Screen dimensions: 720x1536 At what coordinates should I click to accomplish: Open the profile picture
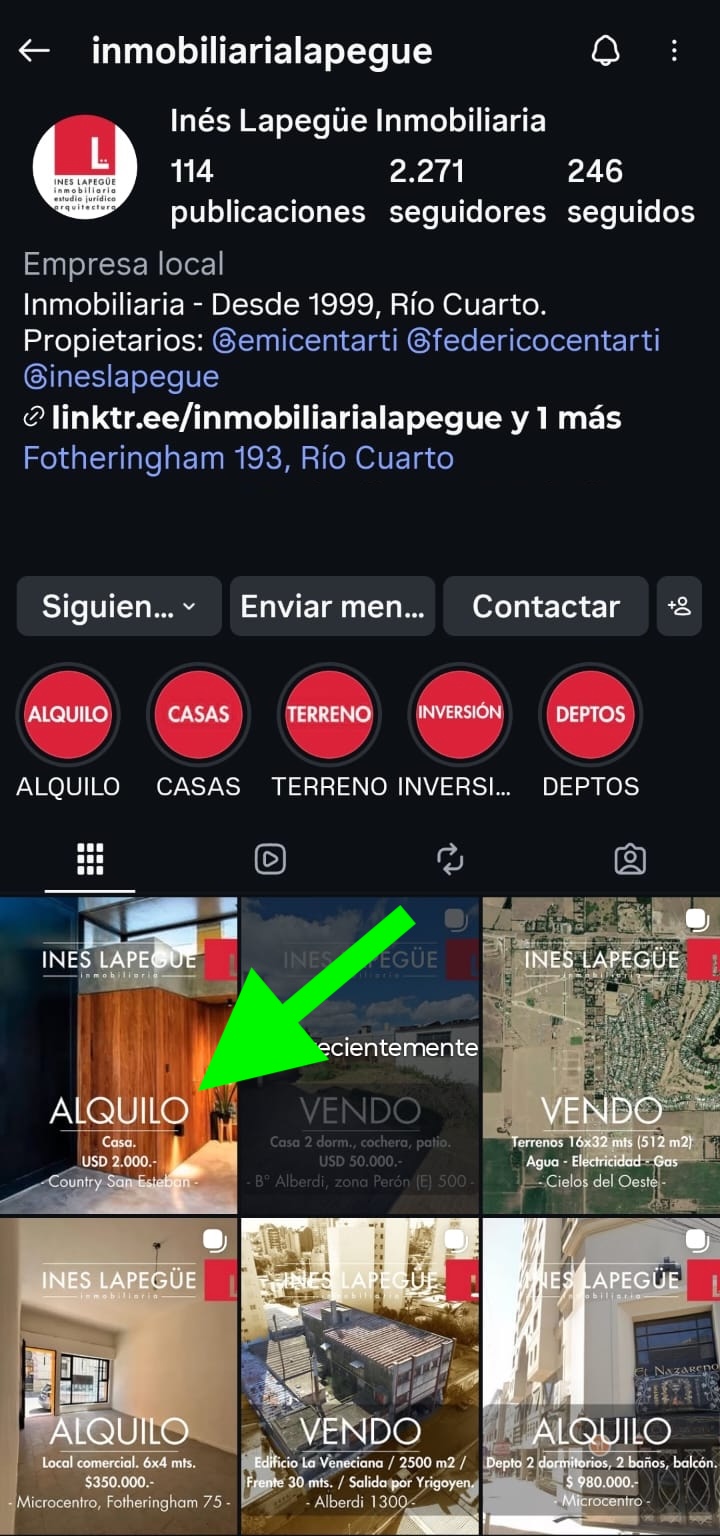click(x=85, y=167)
